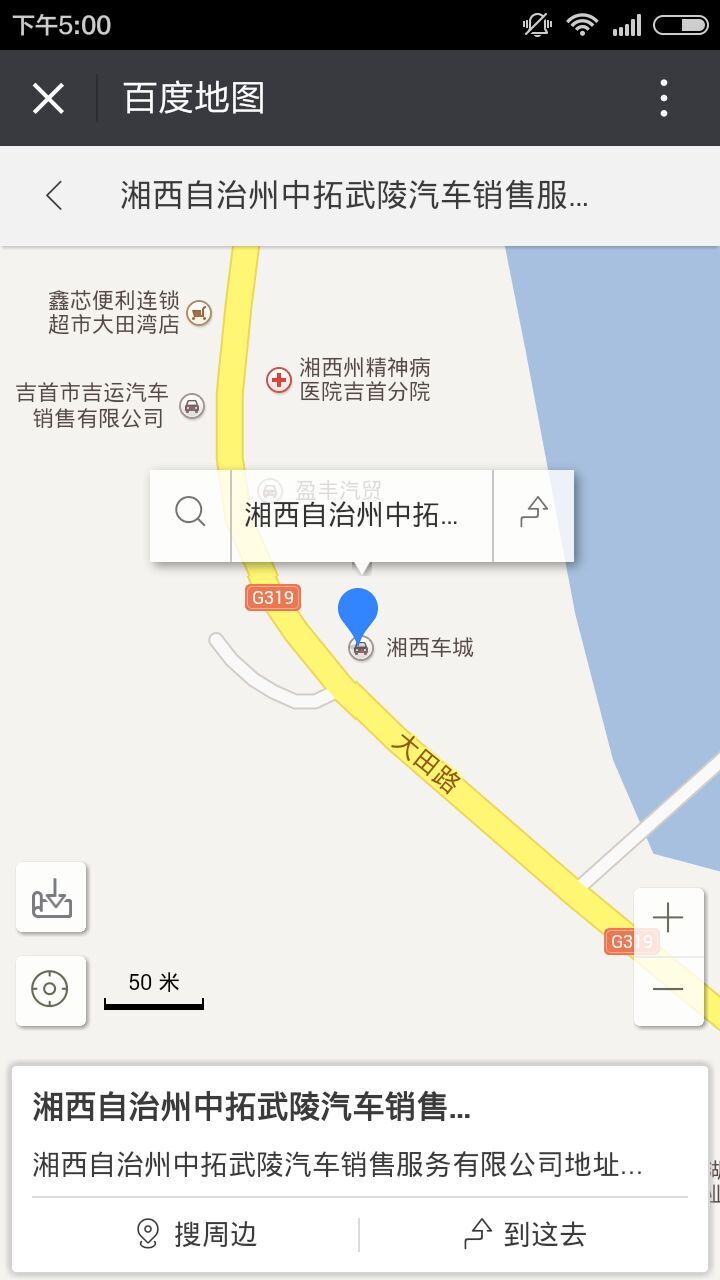Screen dimensions: 720x1280
Task: Tap the route arrow in the map popup
Action: tap(534, 514)
